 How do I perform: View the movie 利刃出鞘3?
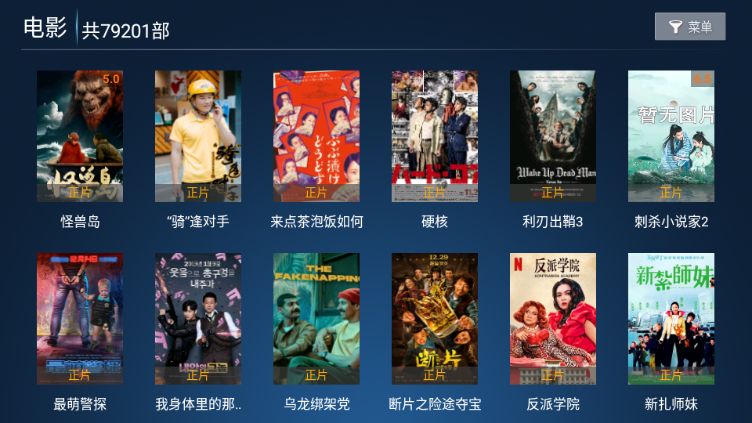point(552,137)
